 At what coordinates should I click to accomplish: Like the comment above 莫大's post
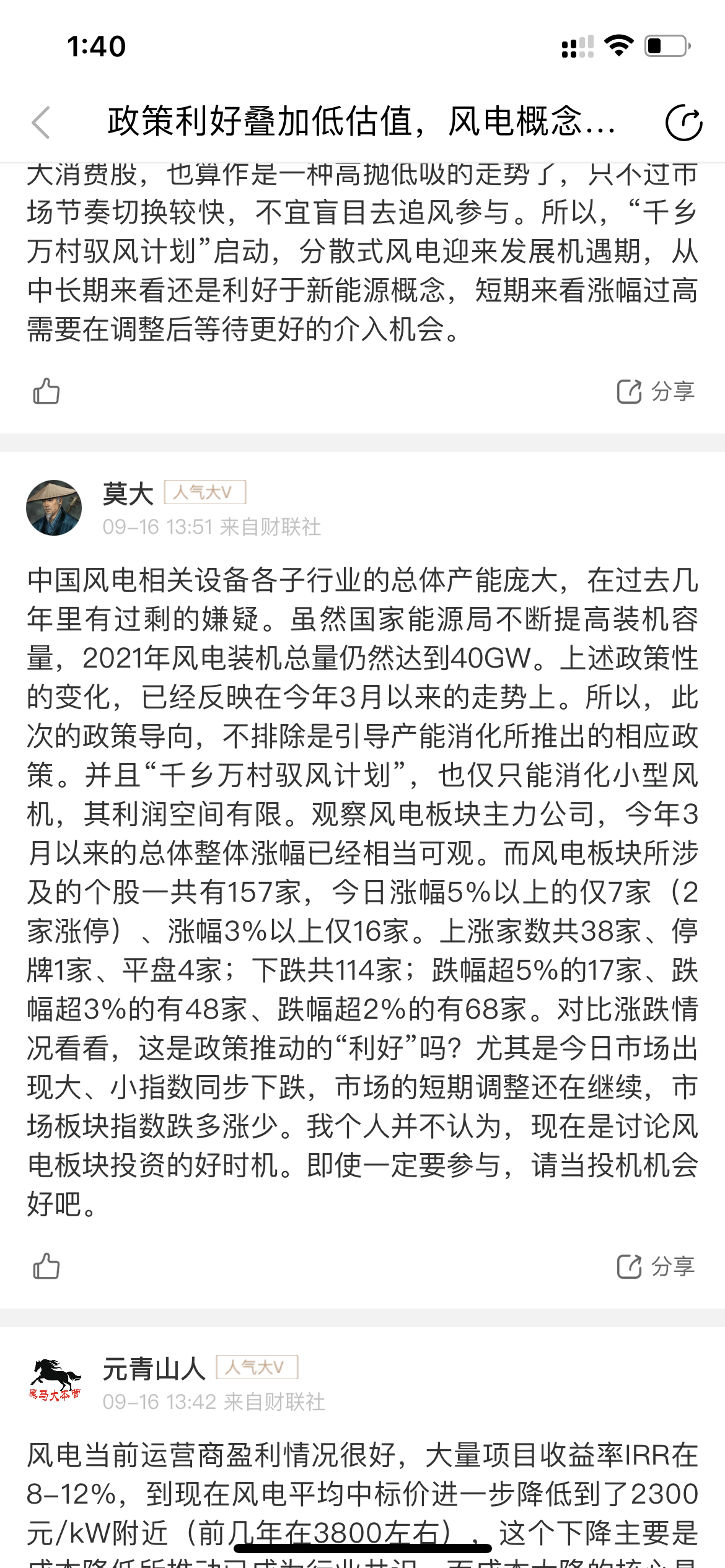46,391
